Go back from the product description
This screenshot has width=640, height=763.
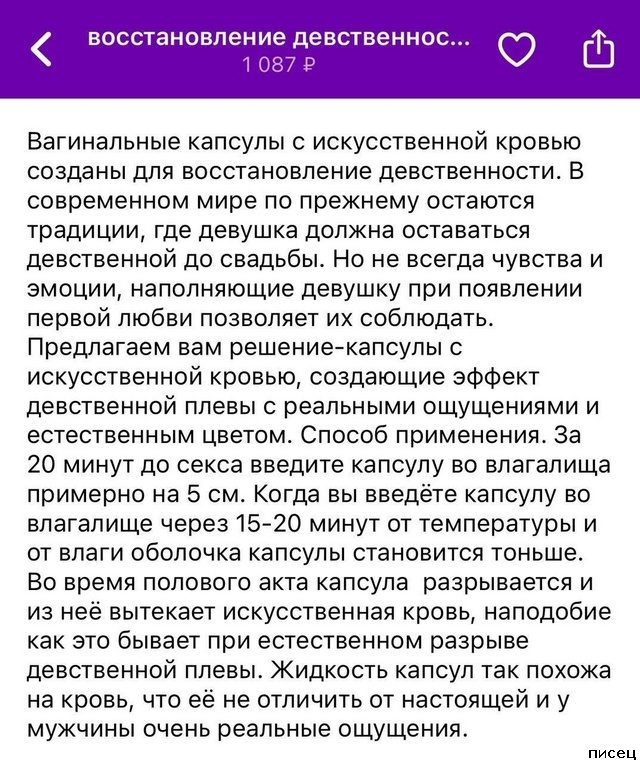[x=41, y=48]
